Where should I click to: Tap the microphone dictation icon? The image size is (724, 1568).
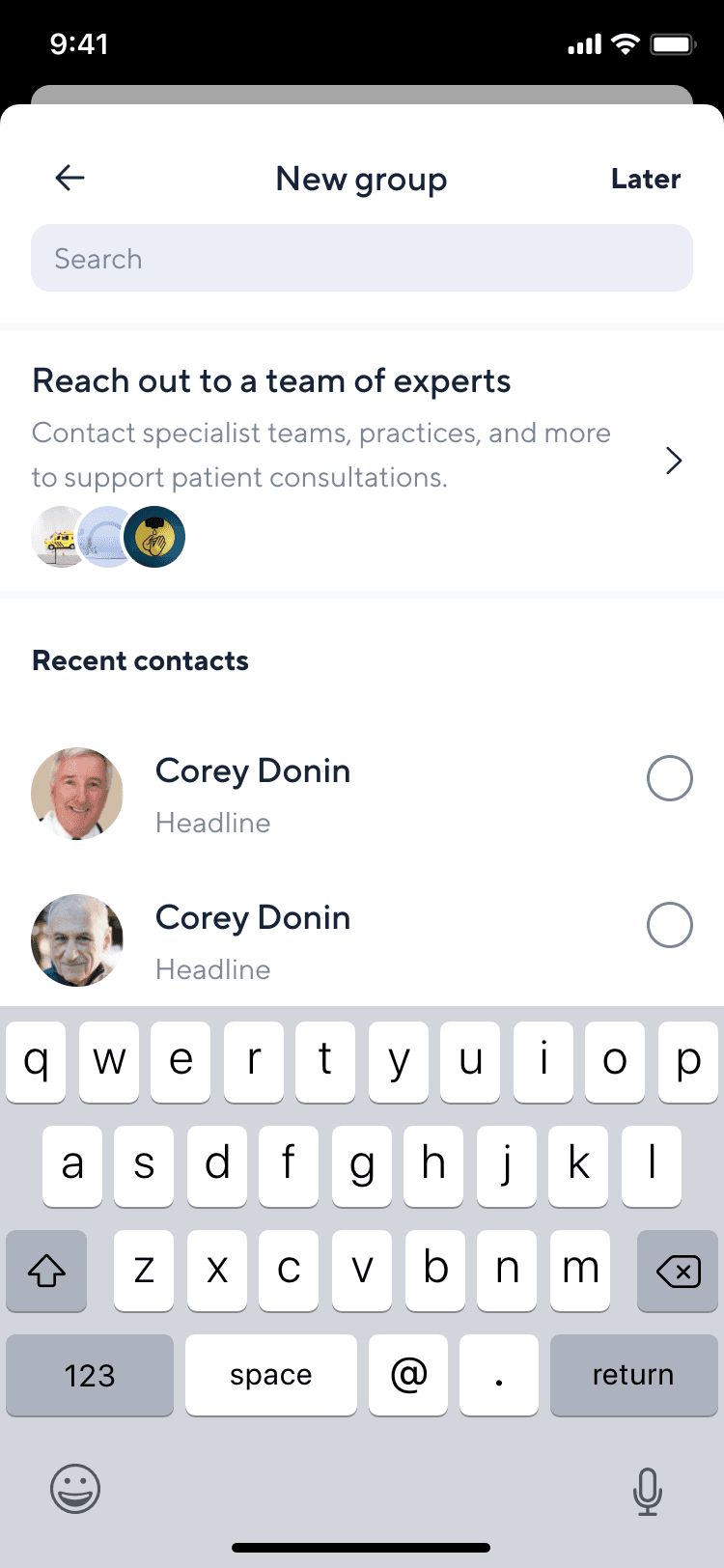point(648,1489)
